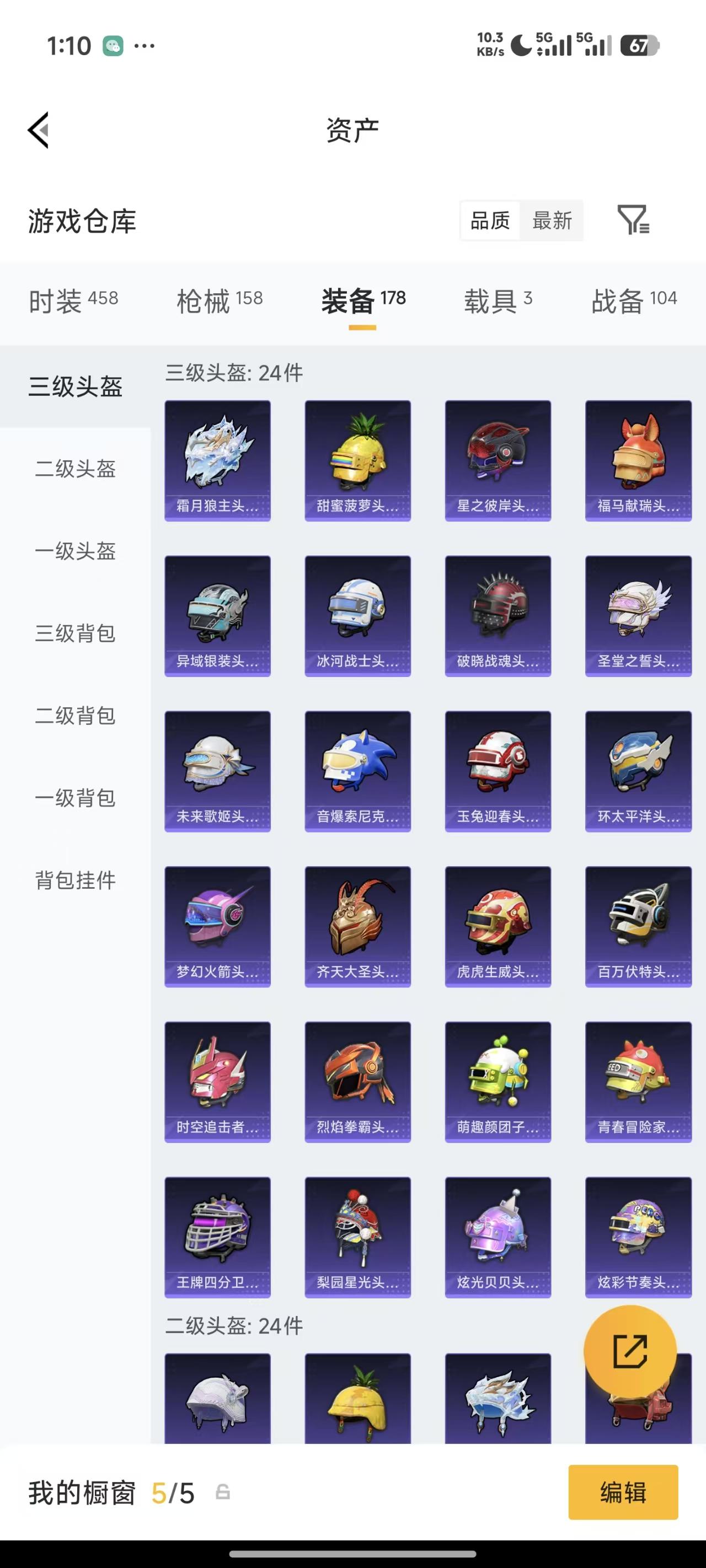Toggle the 三级头盔 category in sidebar
The height and width of the screenshot is (1568, 706).
point(74,386)
